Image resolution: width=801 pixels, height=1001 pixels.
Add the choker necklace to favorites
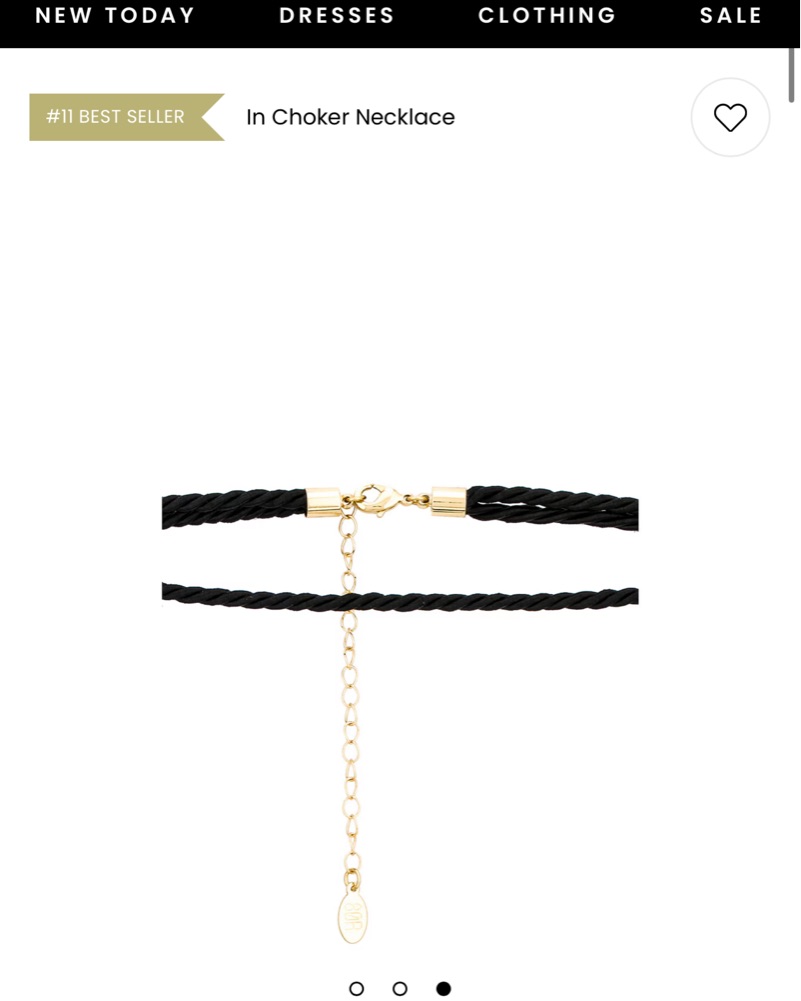click(x=730, y=118)
